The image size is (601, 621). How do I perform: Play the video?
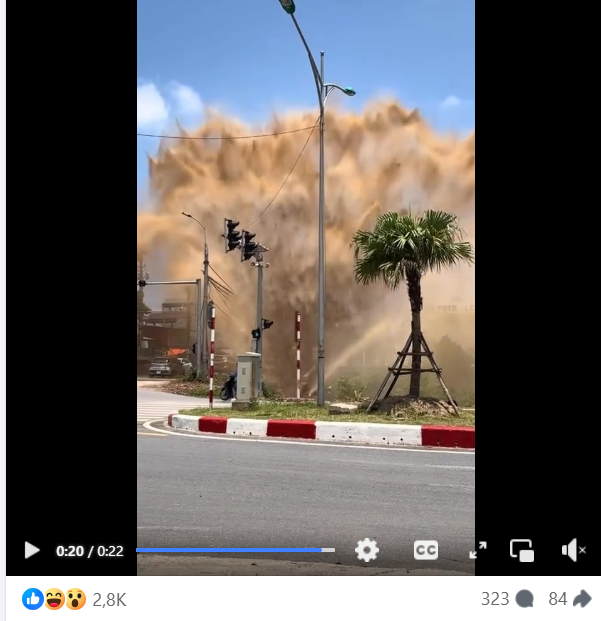(32, 550)
